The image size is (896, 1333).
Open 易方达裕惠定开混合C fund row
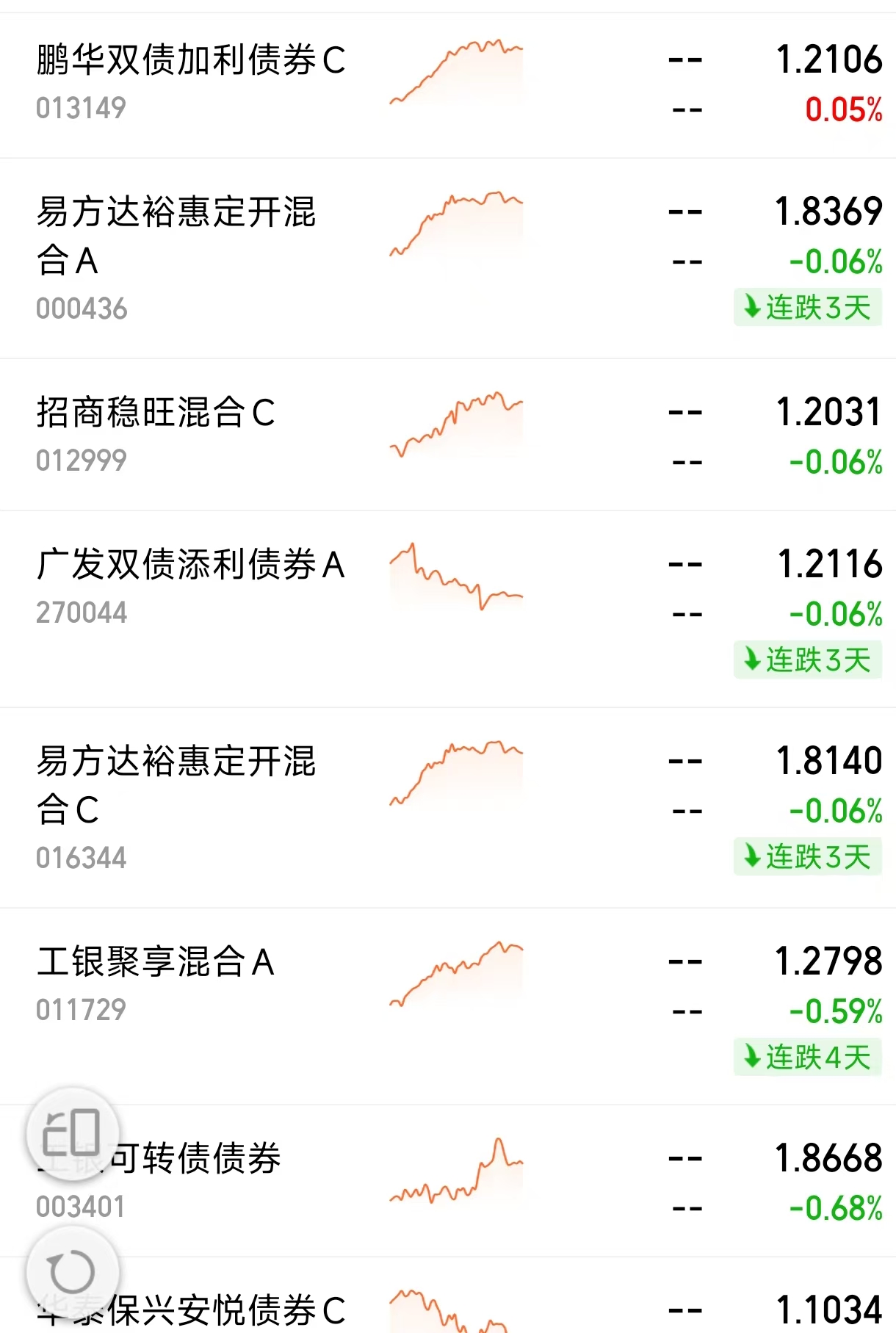pyautogui.click(x=448, y=808)
